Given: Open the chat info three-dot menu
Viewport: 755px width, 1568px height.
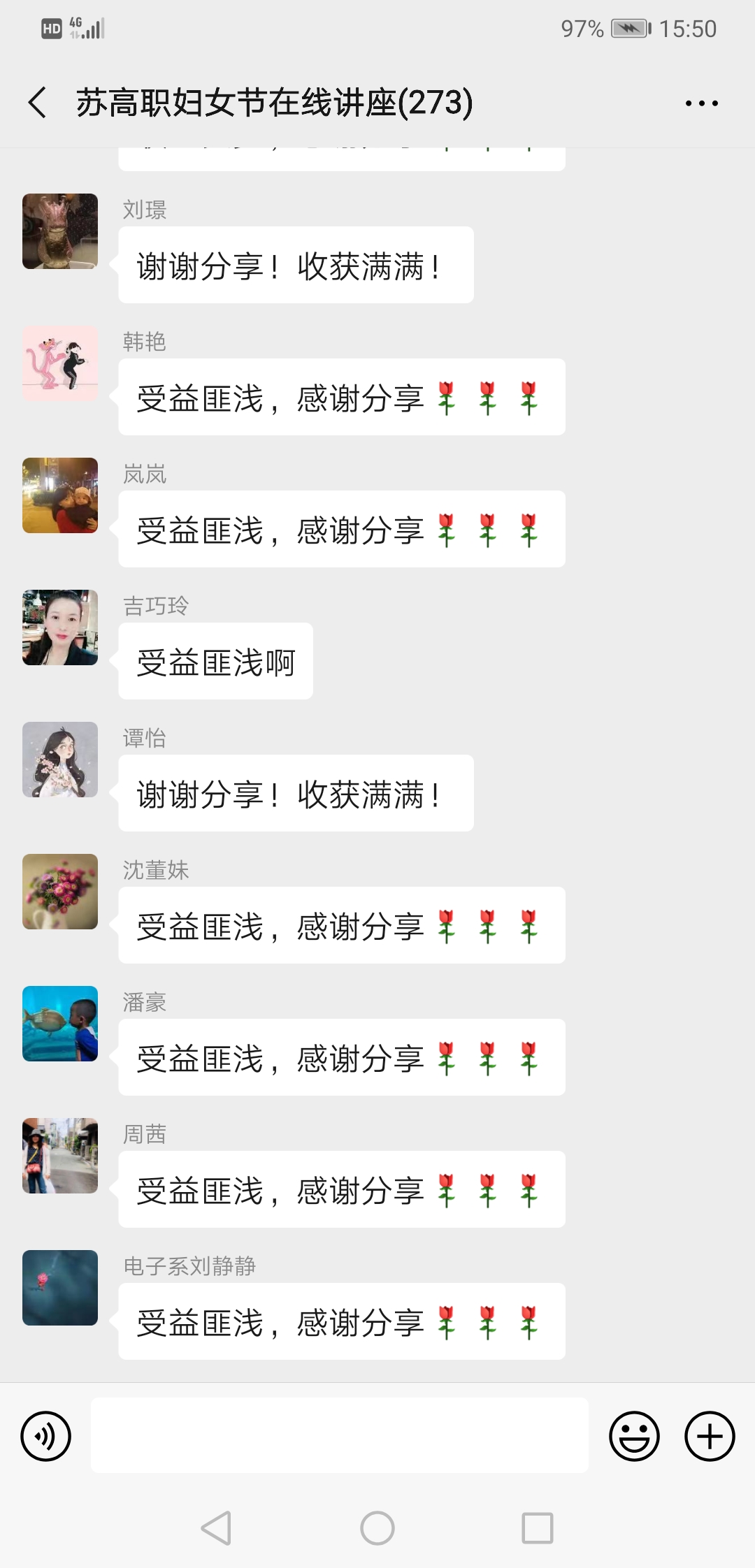Looking at the screenshot, I should [x=701, y=103].
